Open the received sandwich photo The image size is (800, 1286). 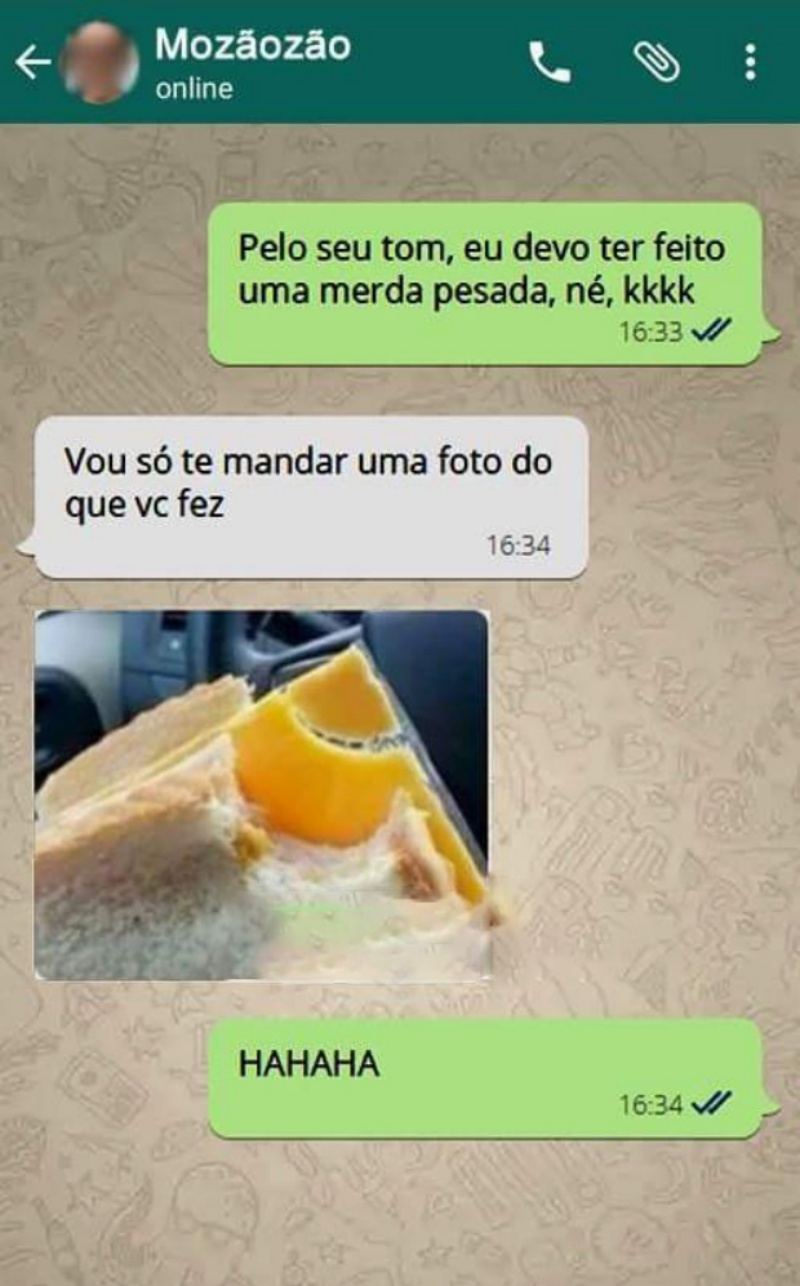[x=263, y=795]
